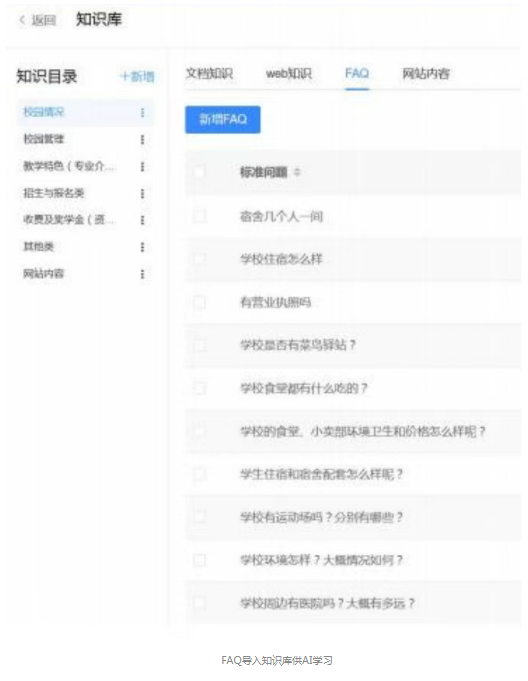The image size is (528, 681).
Task: Click the 新增FAQ button
Action: pyautogui.click(x=223, y=119)
